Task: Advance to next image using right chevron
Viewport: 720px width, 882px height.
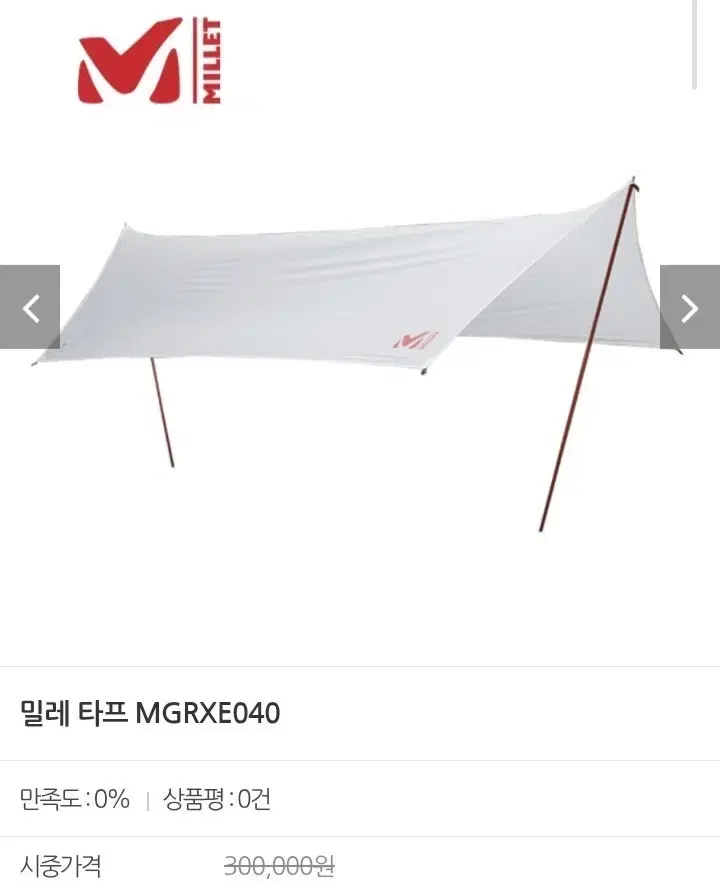Action: click(x=689, y=308)
